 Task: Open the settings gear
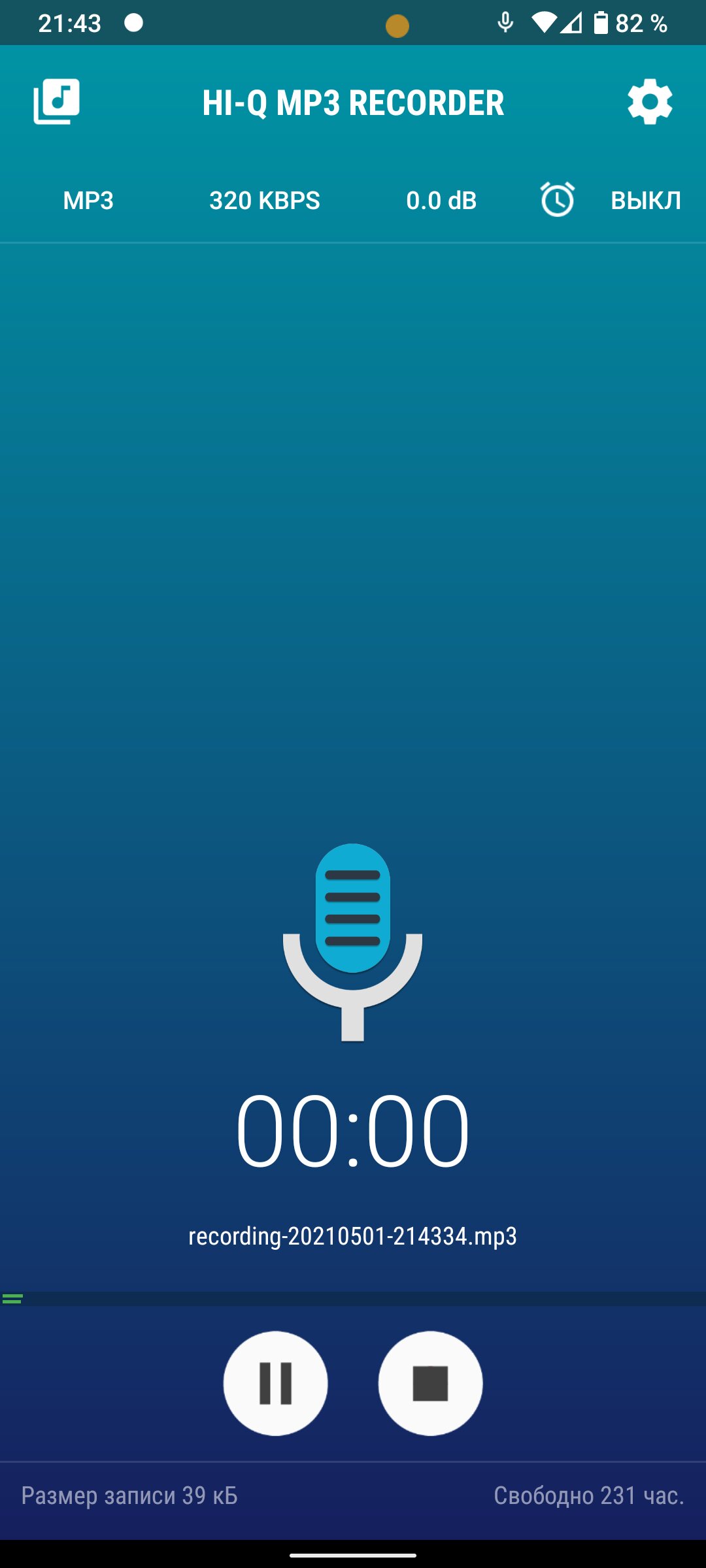click(x=650, y=102)
